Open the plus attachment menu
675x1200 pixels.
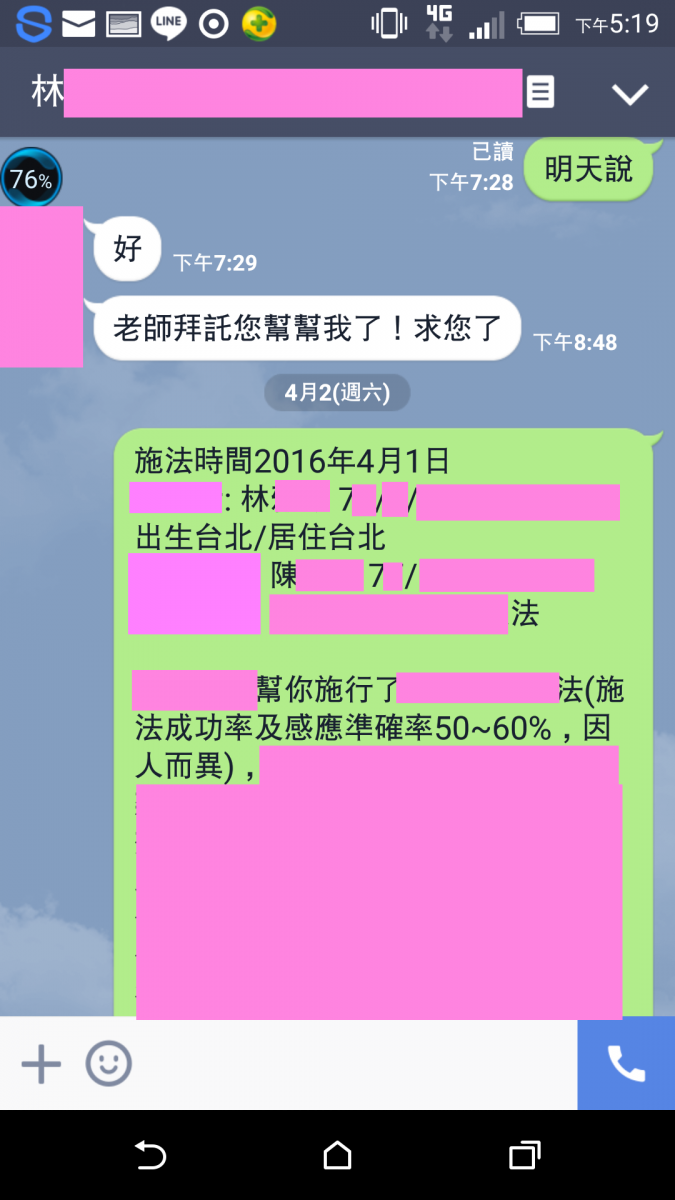click(x=42, y=1064)
